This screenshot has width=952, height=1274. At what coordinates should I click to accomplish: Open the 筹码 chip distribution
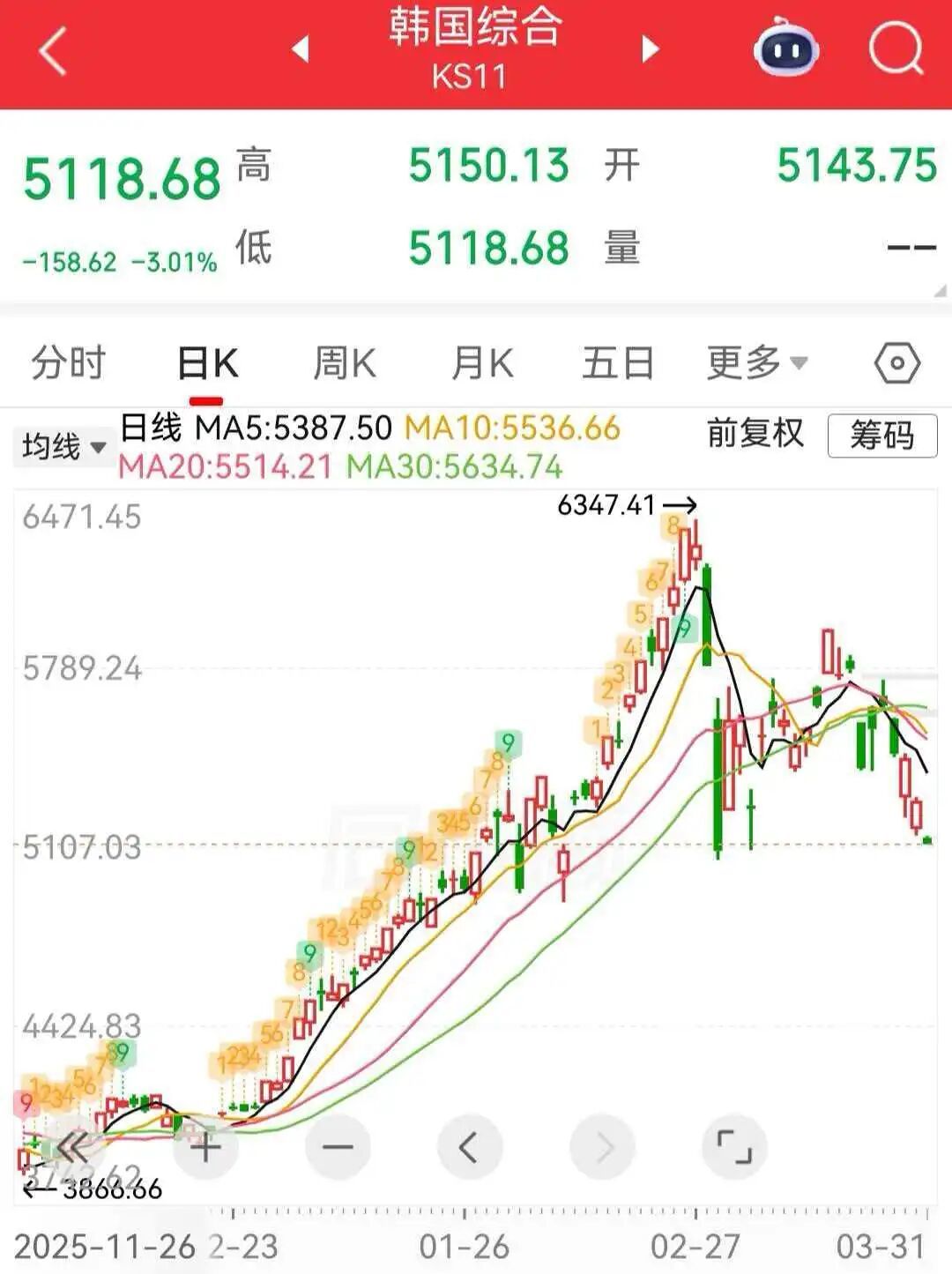coord(881,436)
